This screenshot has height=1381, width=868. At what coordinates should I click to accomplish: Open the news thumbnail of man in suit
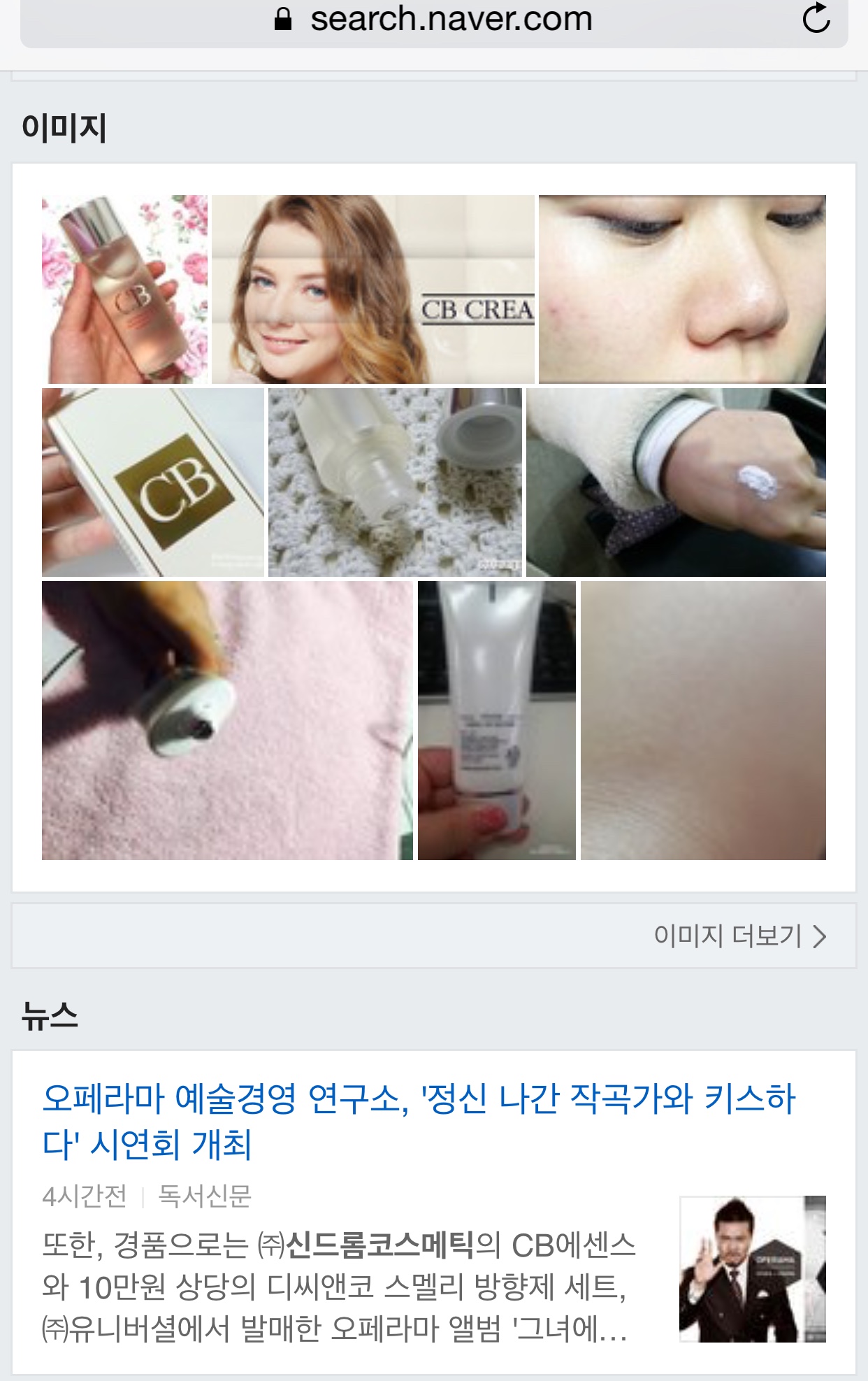pos(752,1268)
